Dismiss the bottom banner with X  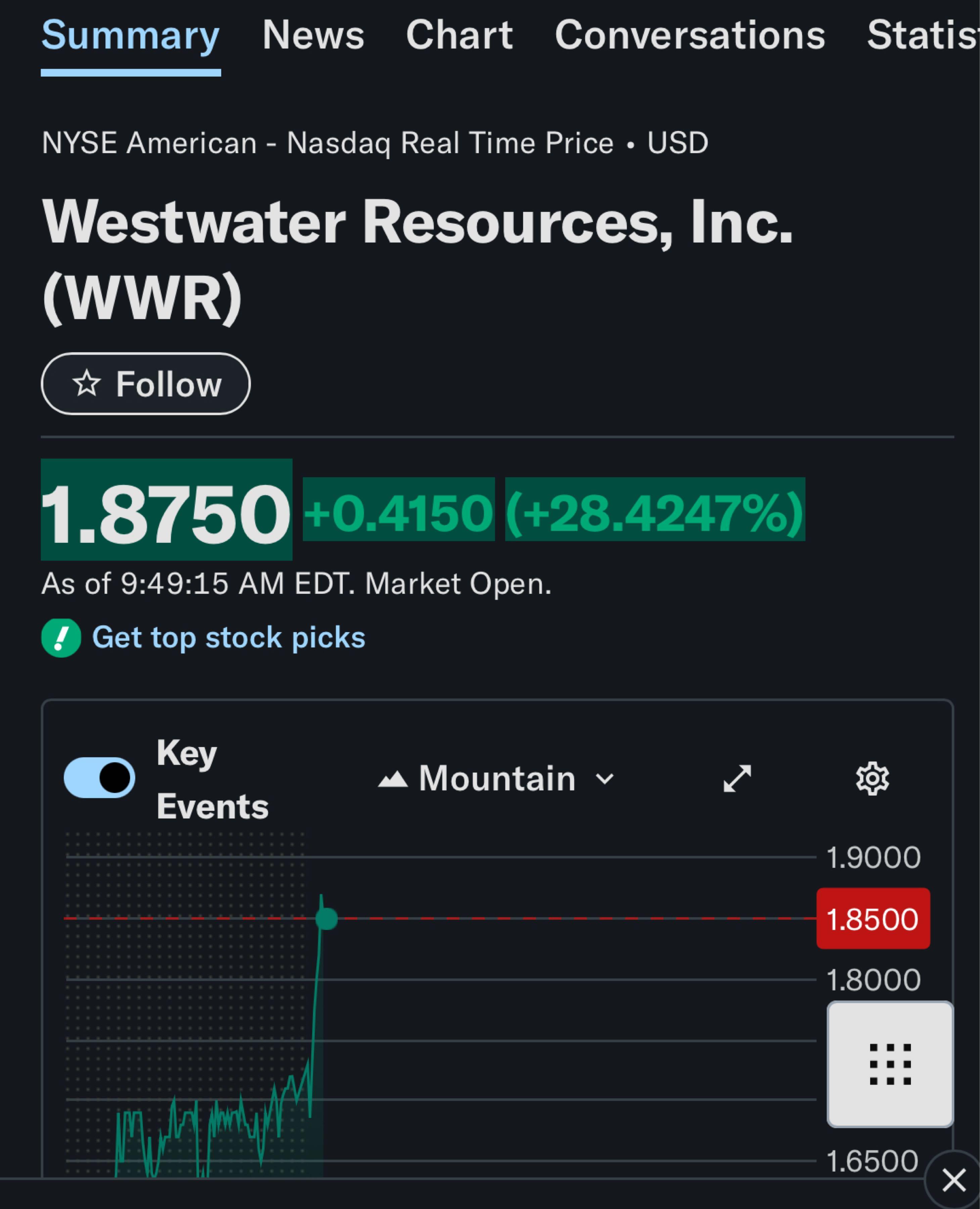[x=953, y=1180]
